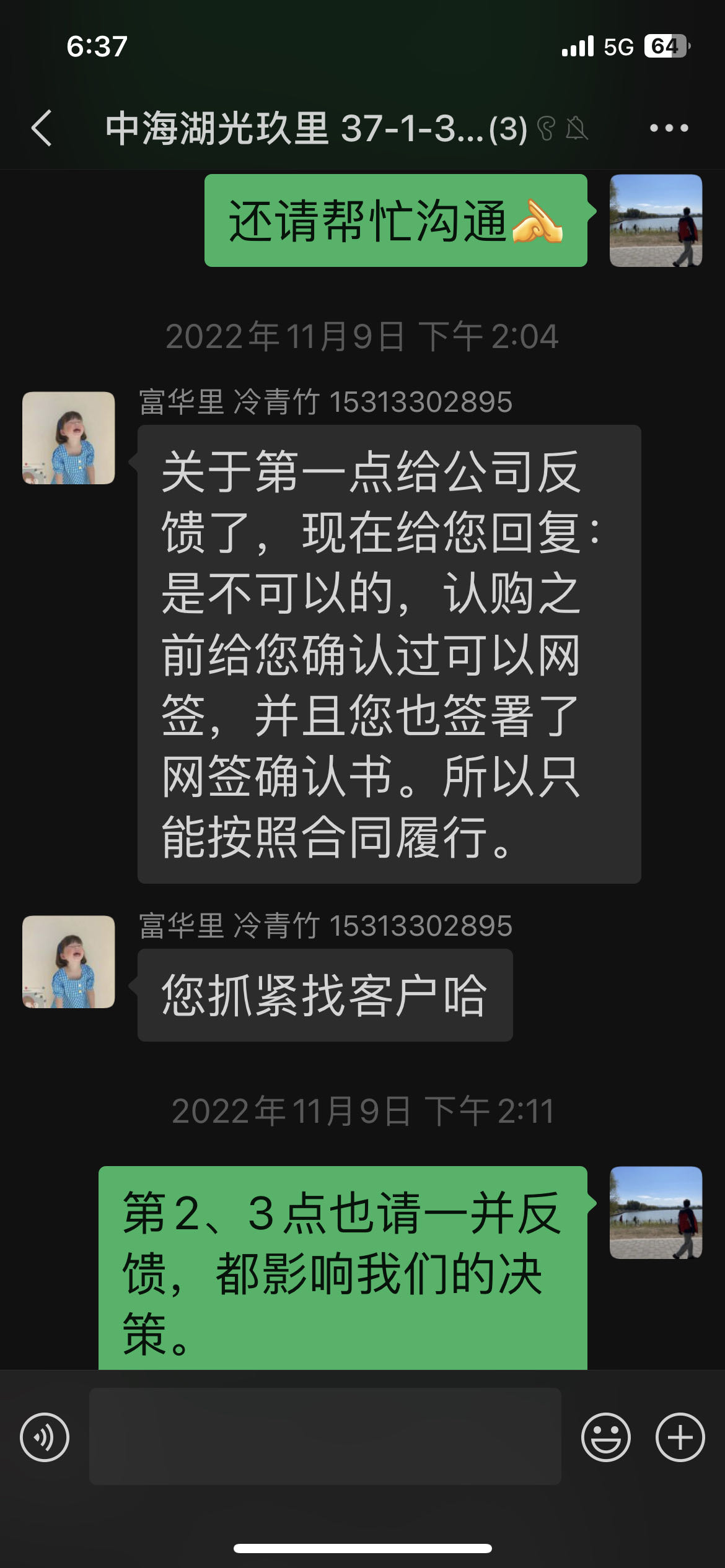Open own avatar beside 第2、3点 message
The height and width of the screenshot is (1568, 725).
(x=656, y=1213)
